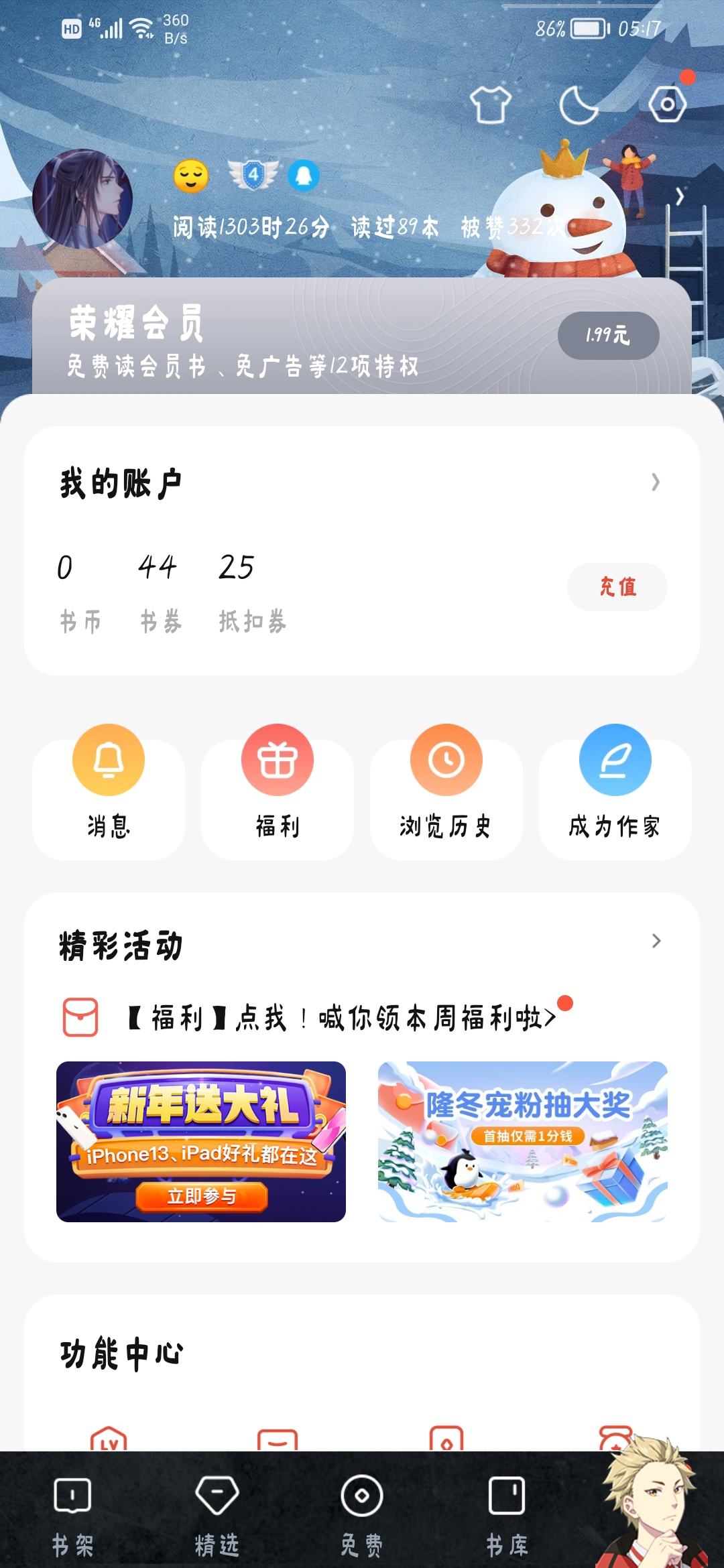This screenshot has height=1568, width=724.
Task: Expand the 我的账户 section
Action: pos(655,482)
